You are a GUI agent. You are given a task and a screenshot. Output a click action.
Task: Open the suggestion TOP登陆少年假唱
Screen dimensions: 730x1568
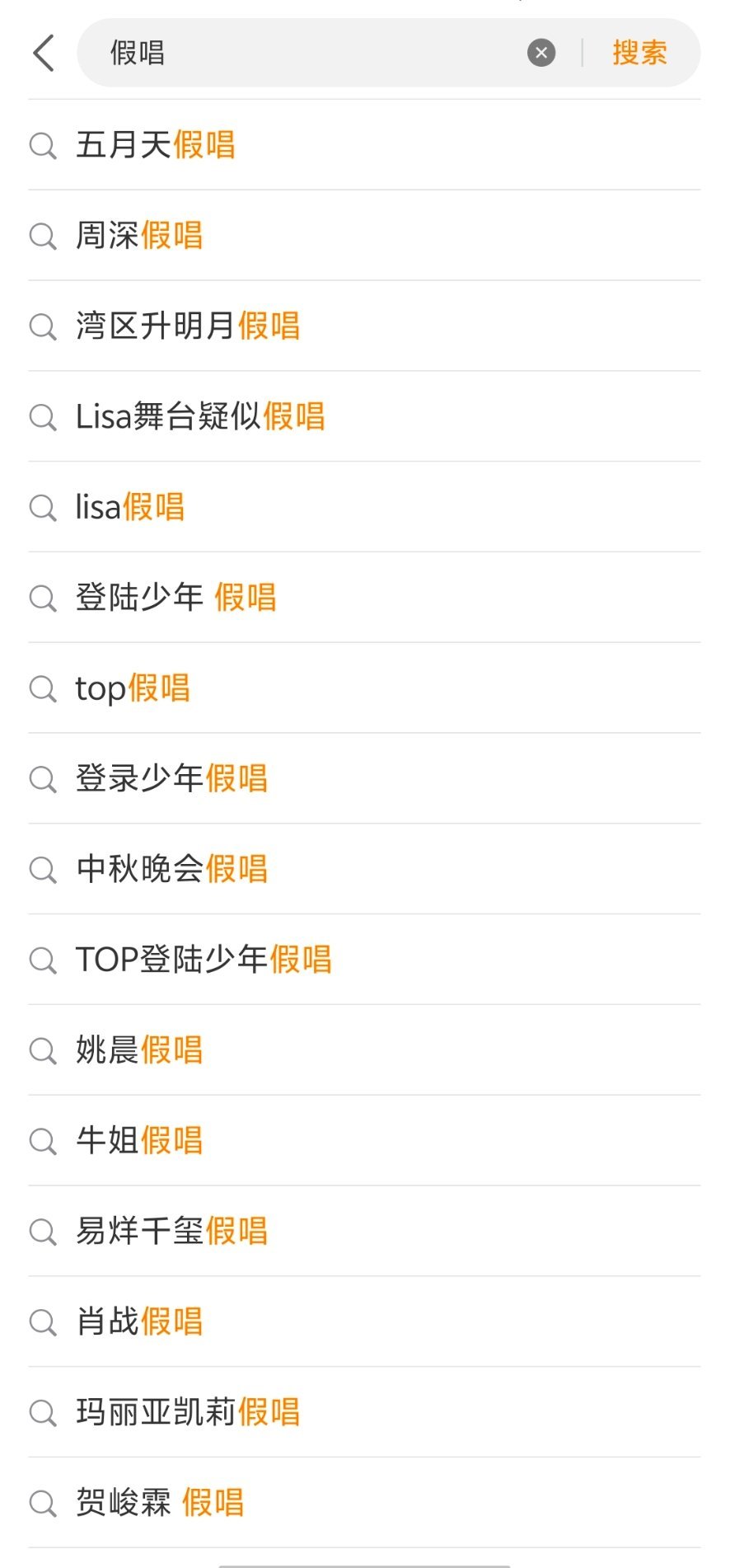(x=203, y=960)
